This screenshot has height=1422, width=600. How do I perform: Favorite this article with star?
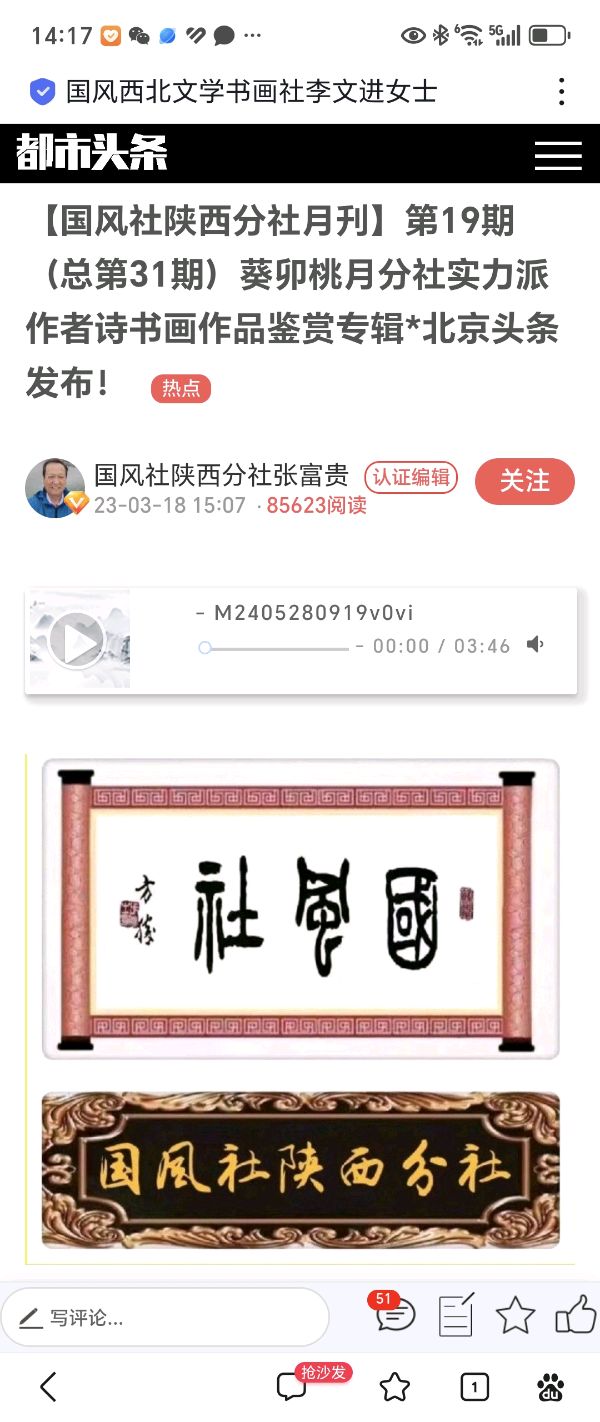coord(515,1315)
